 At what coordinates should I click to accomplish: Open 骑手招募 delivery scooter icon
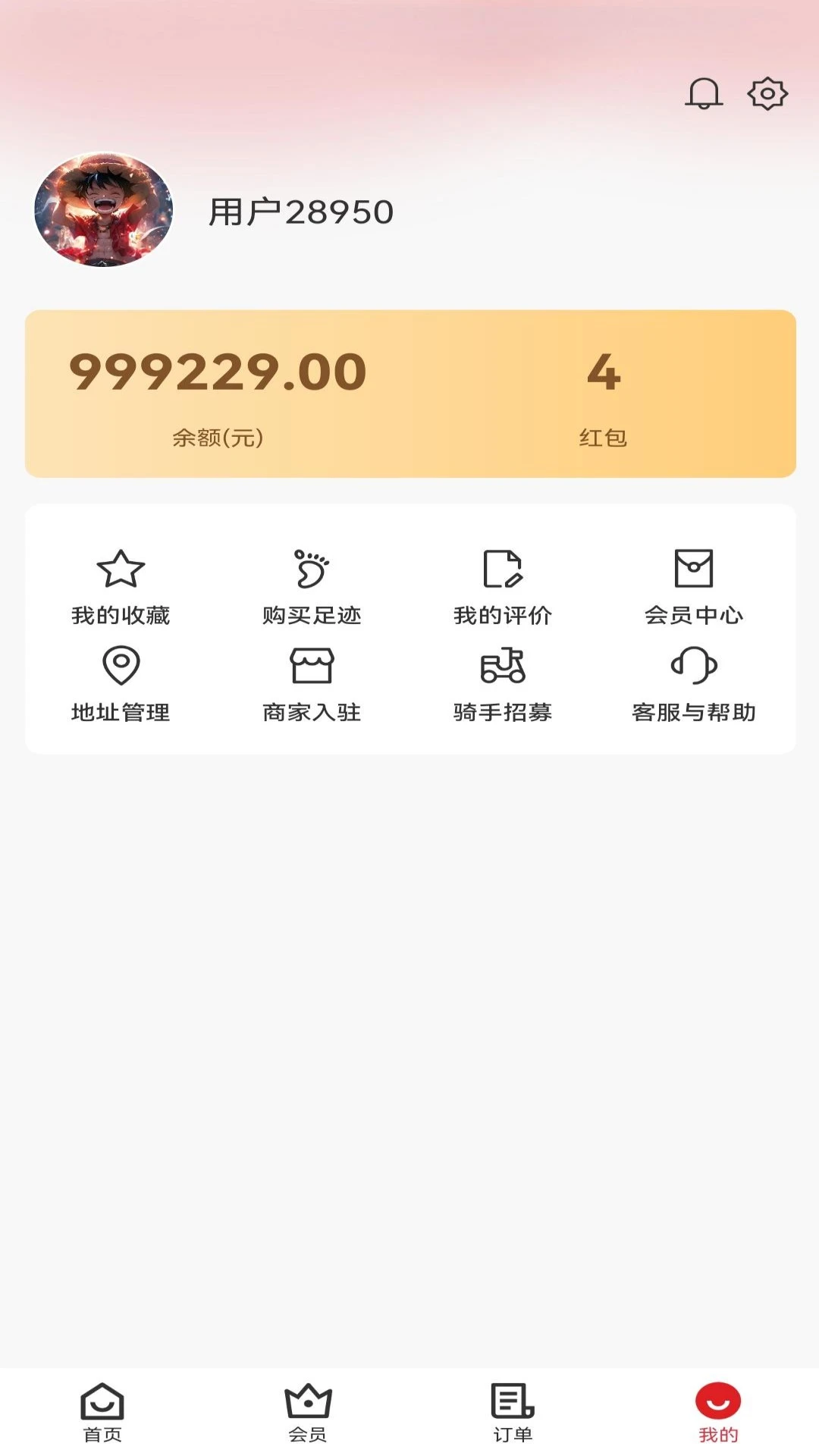click(503, 666)
